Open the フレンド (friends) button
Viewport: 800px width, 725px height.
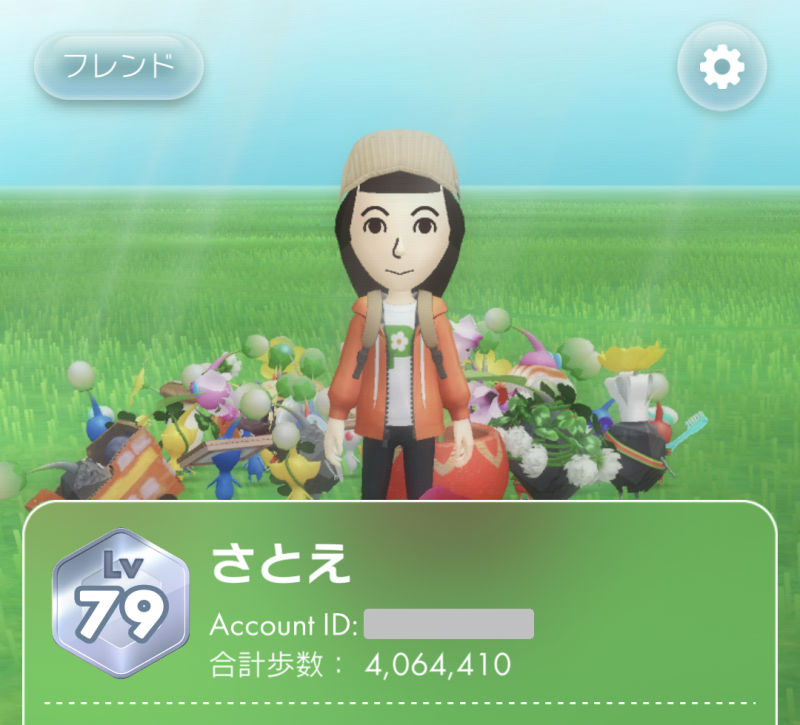119,66
